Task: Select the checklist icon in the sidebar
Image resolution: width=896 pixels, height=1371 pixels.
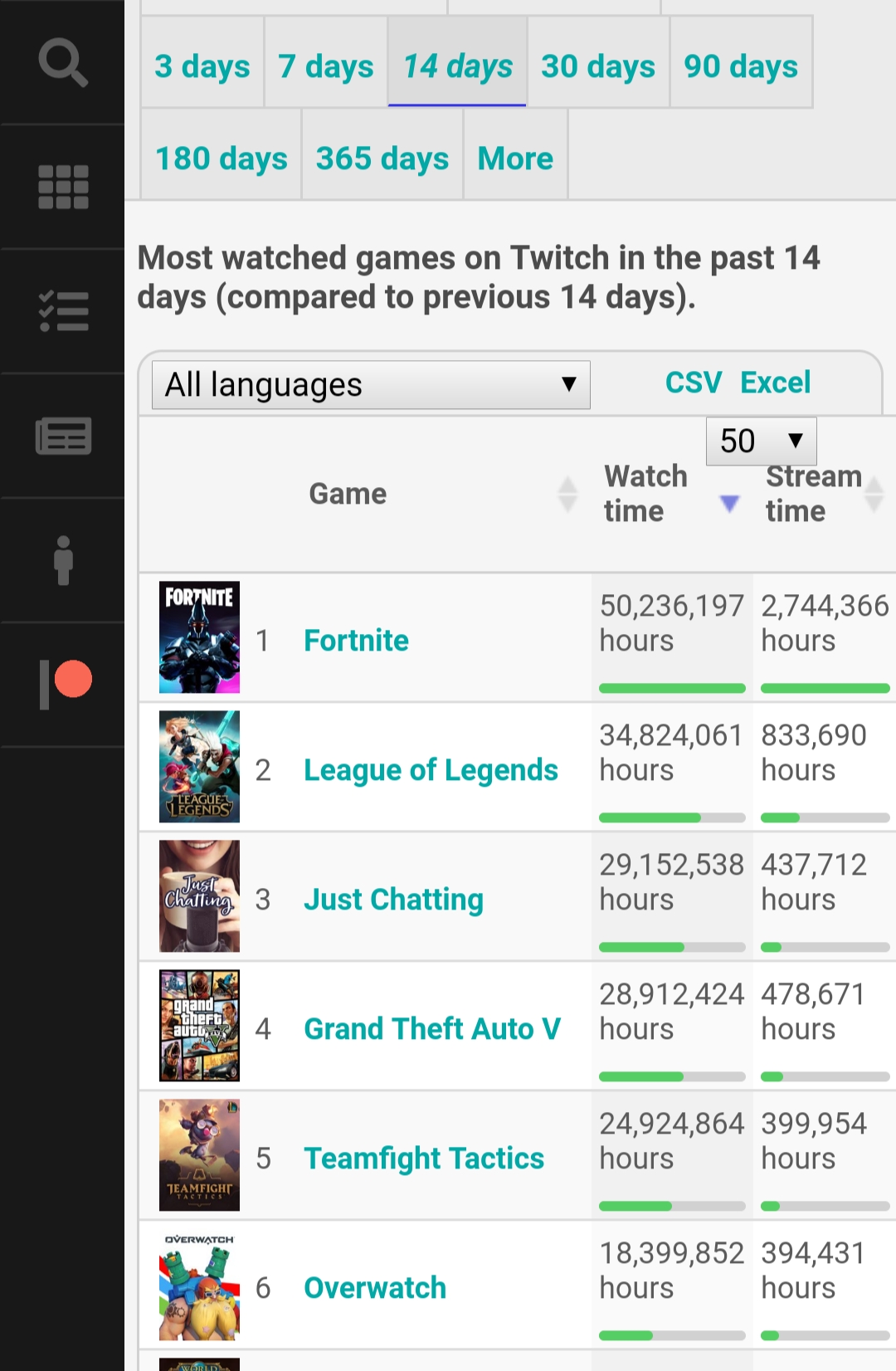Action: (x=62, y=311)
